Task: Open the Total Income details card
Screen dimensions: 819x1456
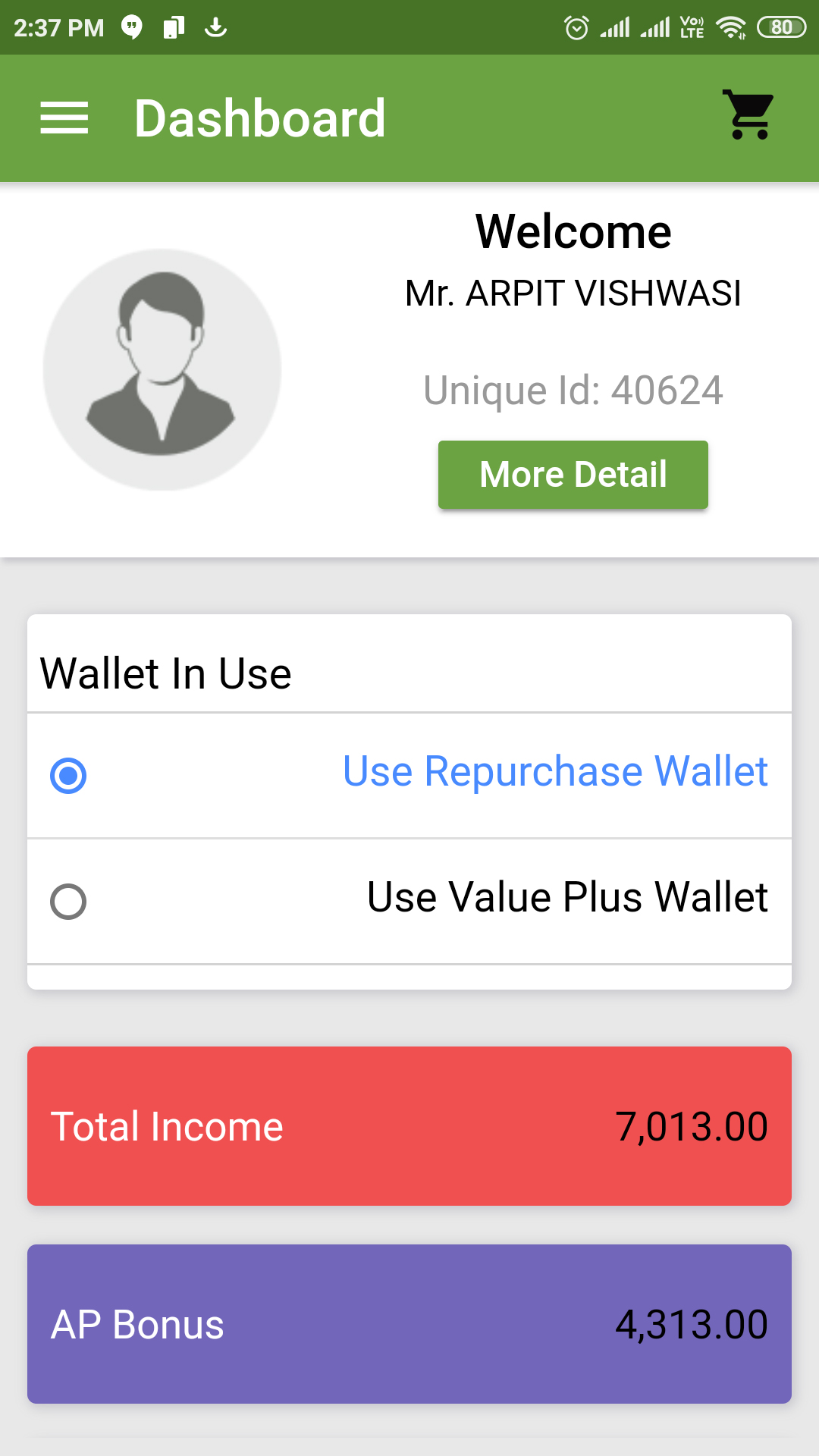Action: tap(409, 1125)
